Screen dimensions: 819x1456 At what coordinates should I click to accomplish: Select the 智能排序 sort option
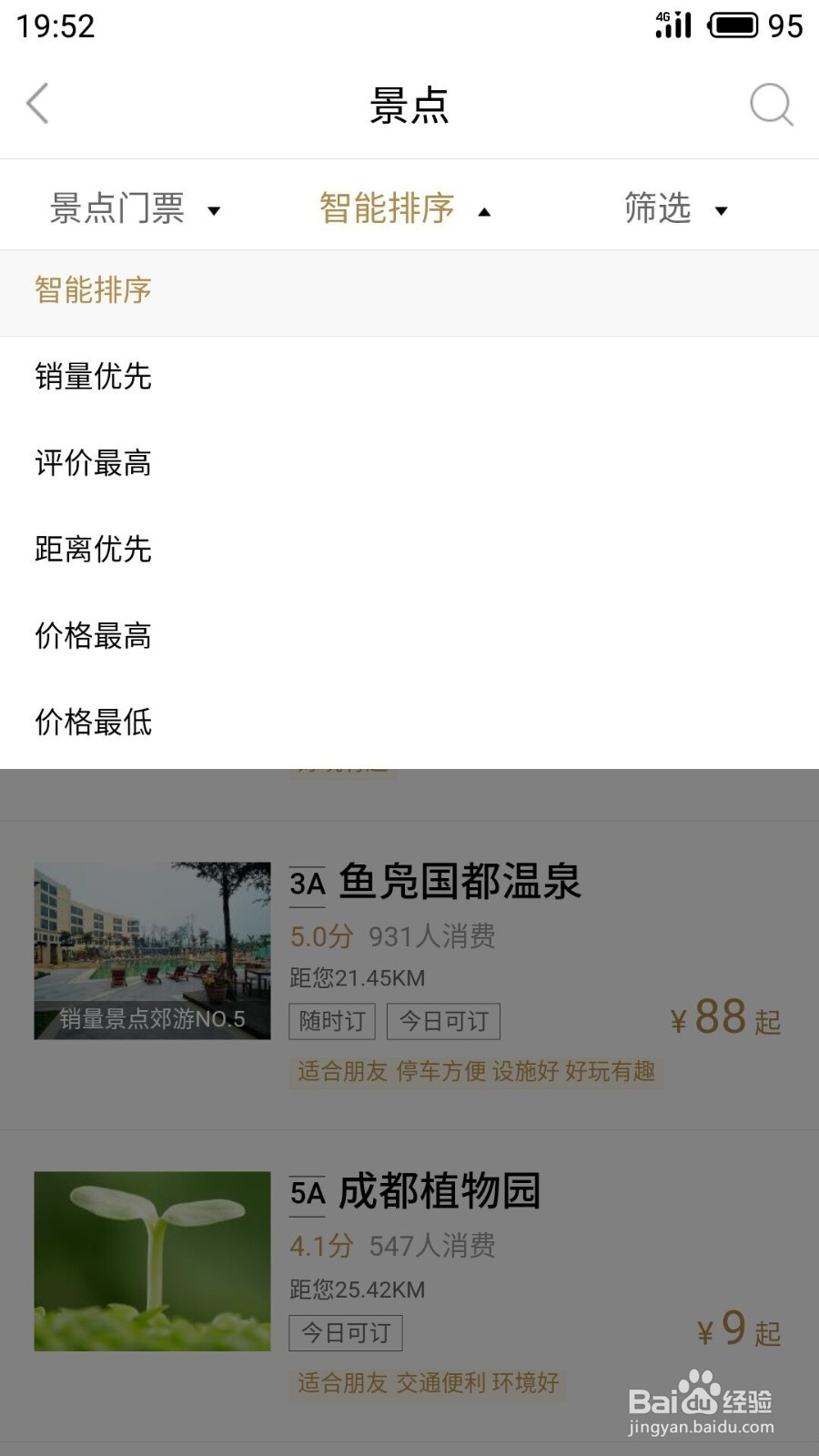(93, 290)
